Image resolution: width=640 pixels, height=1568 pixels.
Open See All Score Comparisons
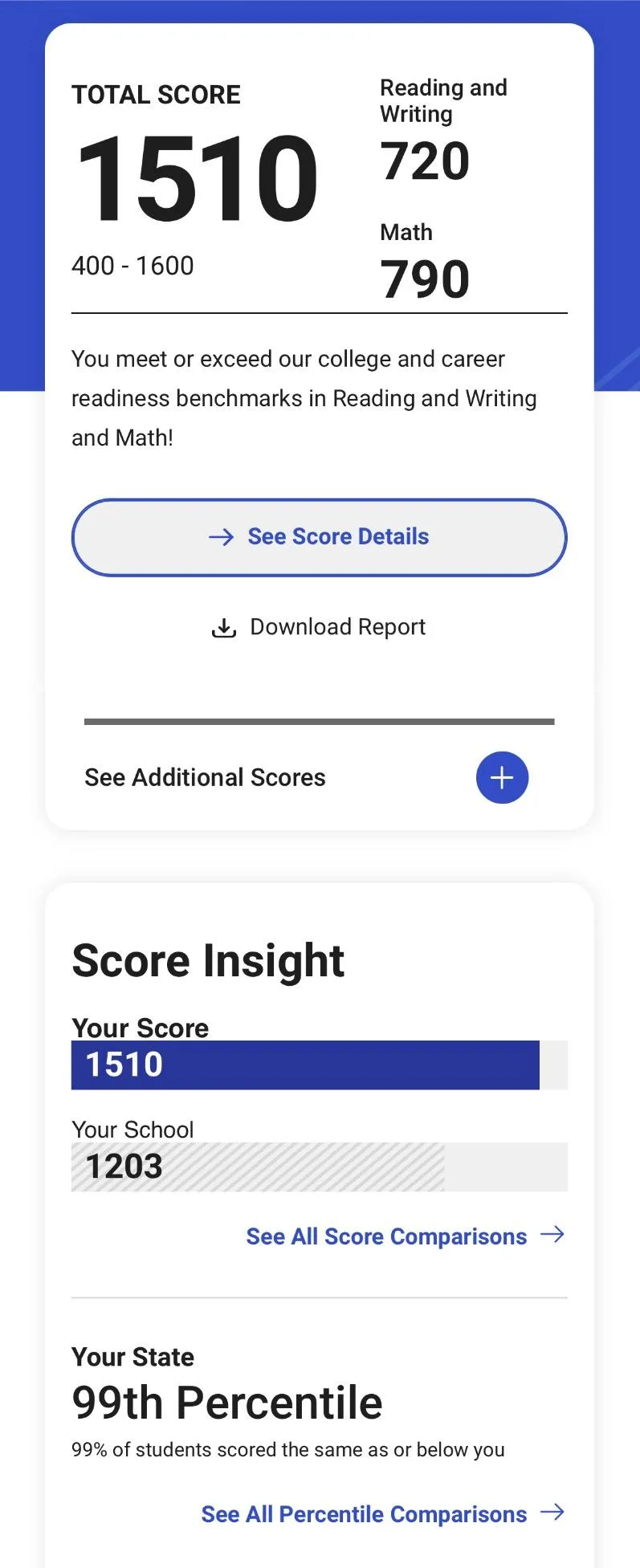(x=404, y=1236)
